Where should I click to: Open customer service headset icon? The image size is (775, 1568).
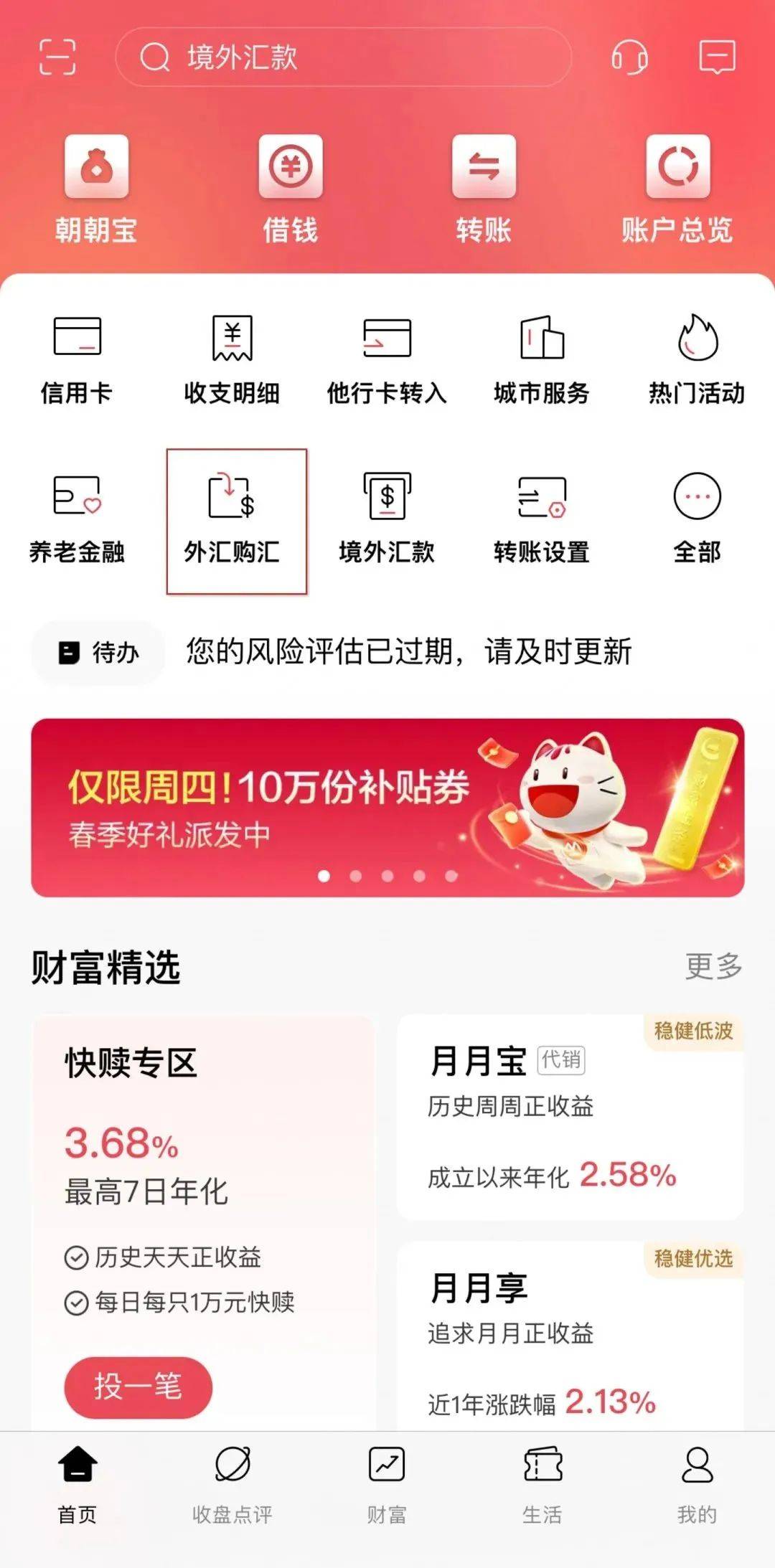pyautogui.click(x=629, y=57)
